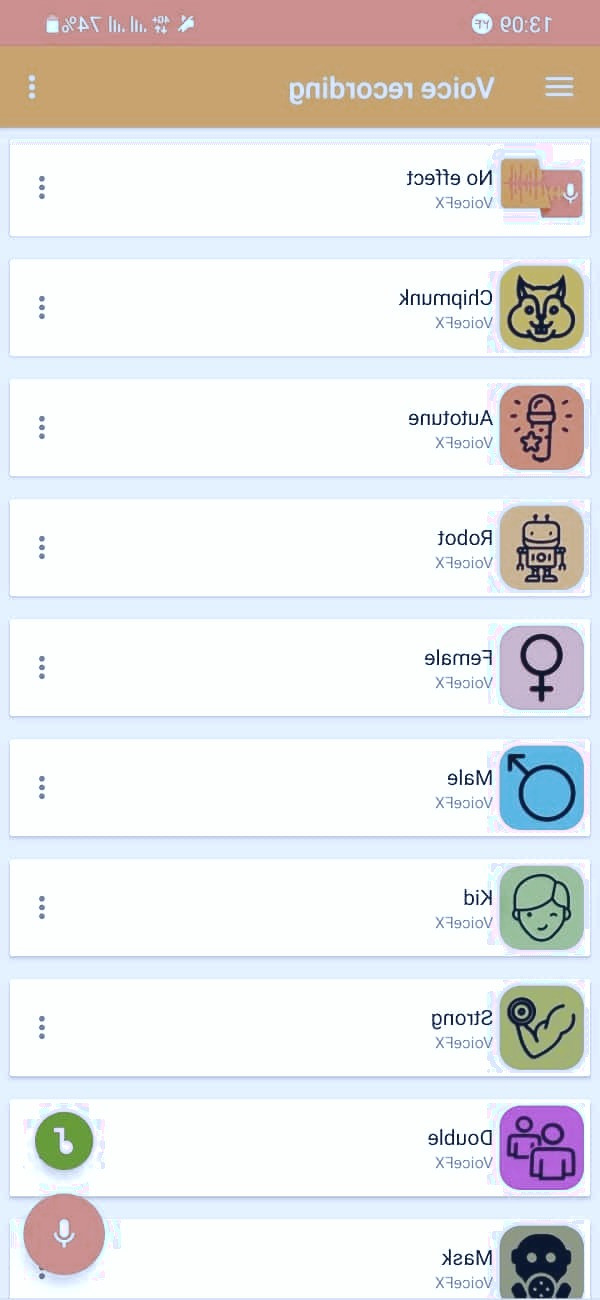The height and width of the screenshot is (1300, 600).
Task: Open the three-dot menu next to Strong
Action: pyautogui.click(x=42, y=1027)
